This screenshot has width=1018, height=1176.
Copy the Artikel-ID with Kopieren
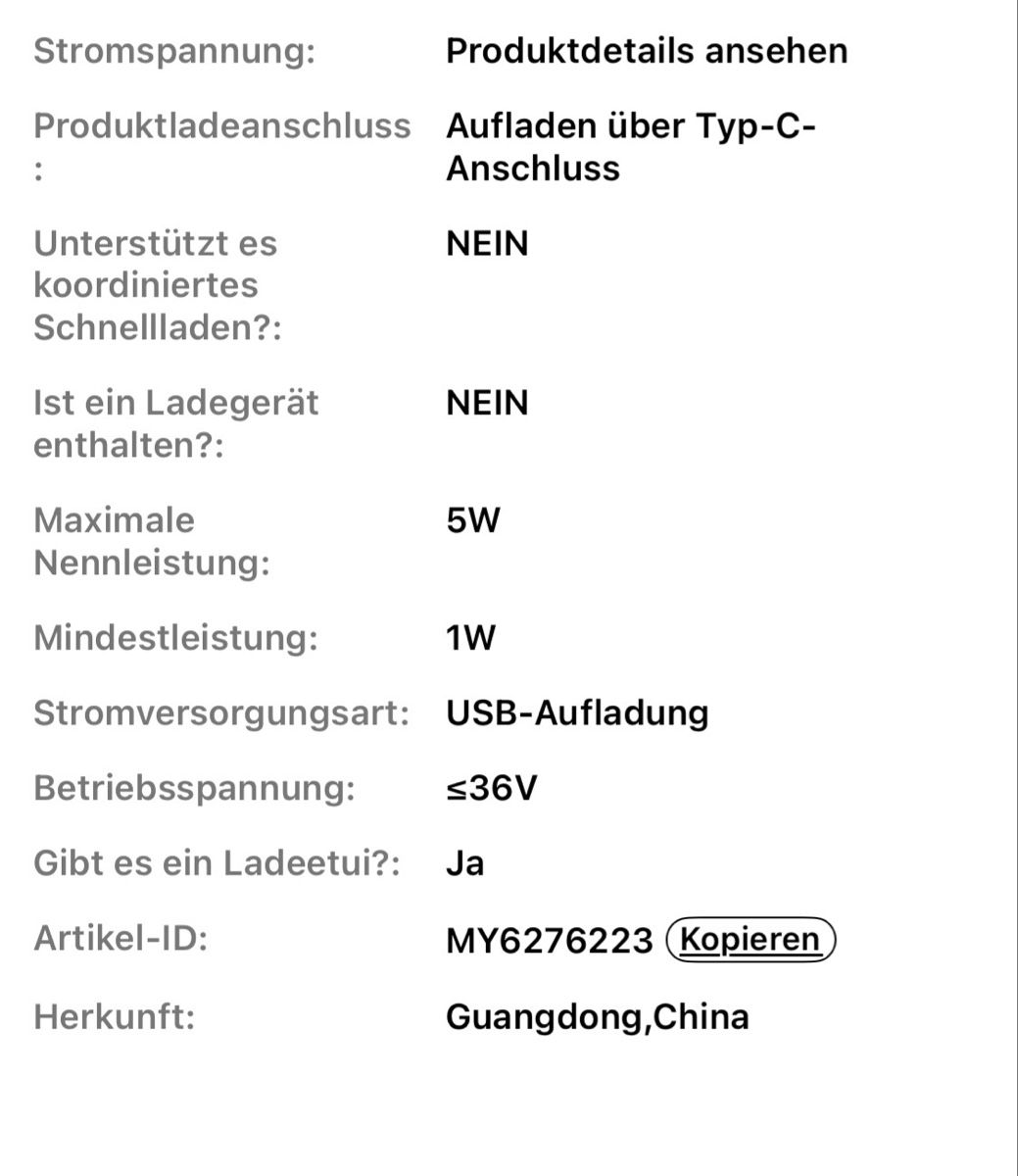coord(750,940)
